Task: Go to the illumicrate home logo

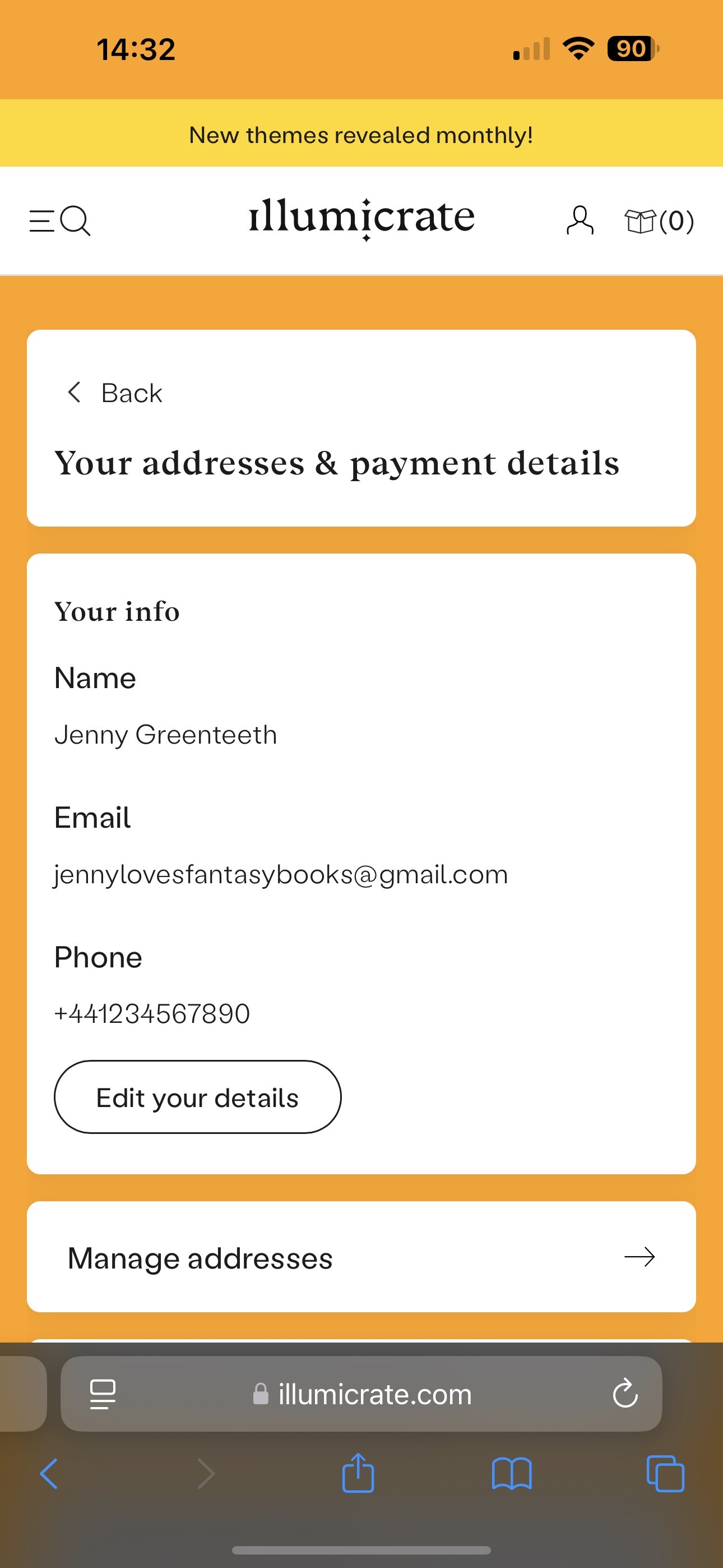Action: click(361, 218)
